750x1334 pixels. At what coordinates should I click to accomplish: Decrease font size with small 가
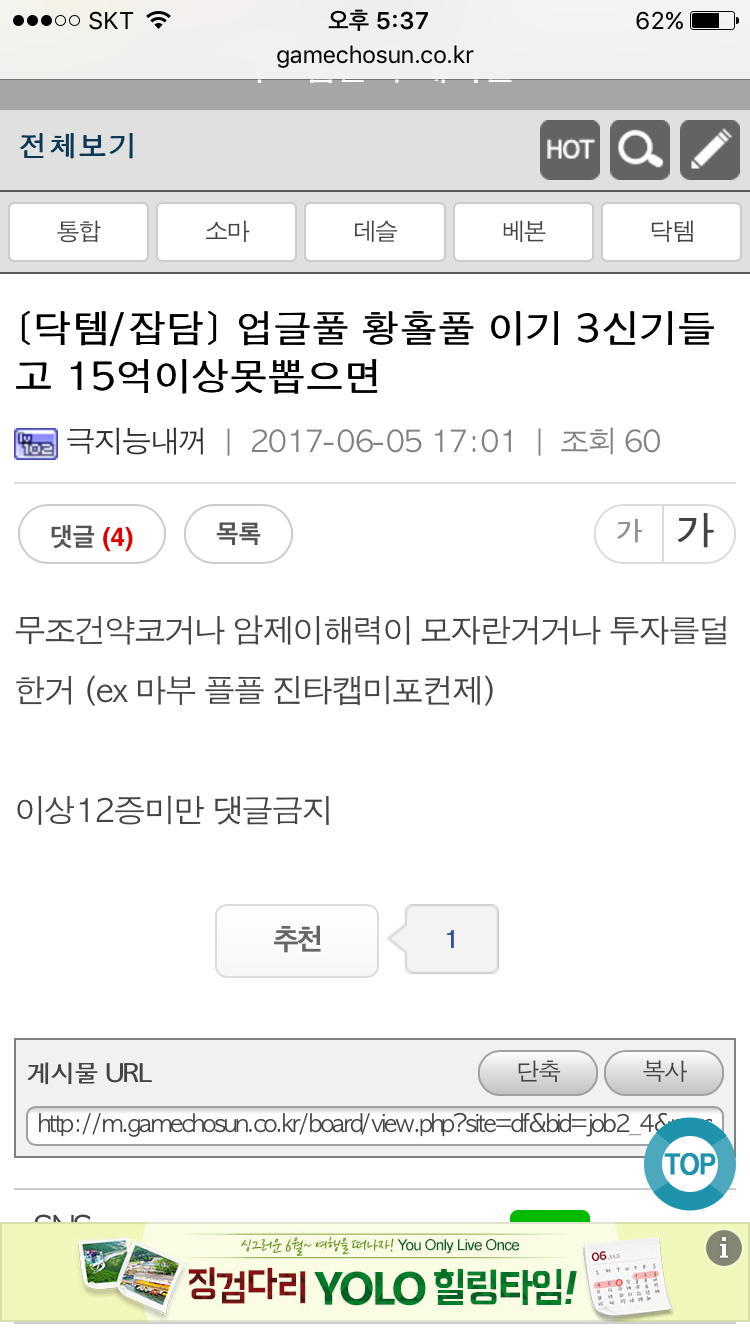tap(629, 531)
